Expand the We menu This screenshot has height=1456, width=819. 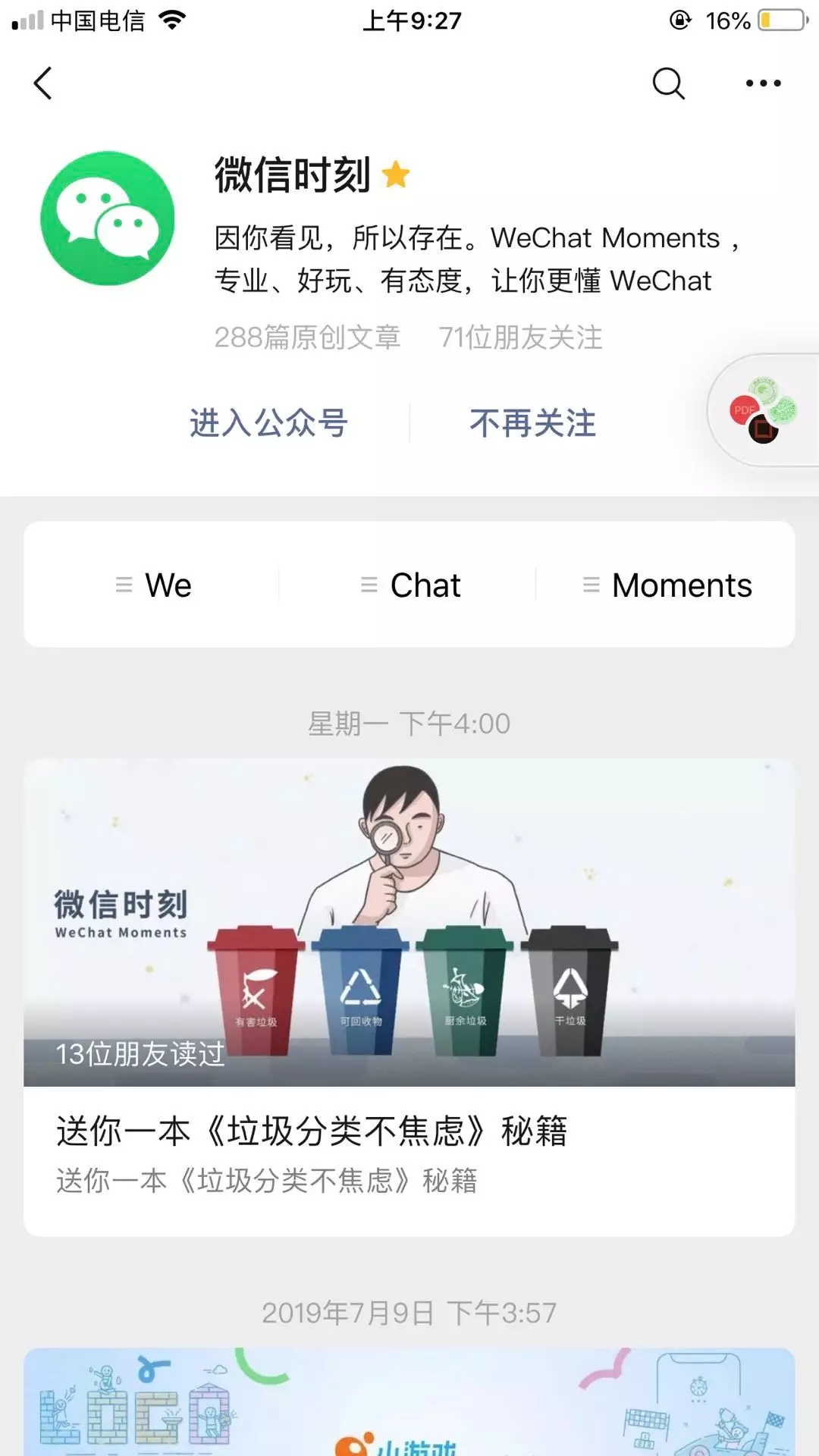153,585
